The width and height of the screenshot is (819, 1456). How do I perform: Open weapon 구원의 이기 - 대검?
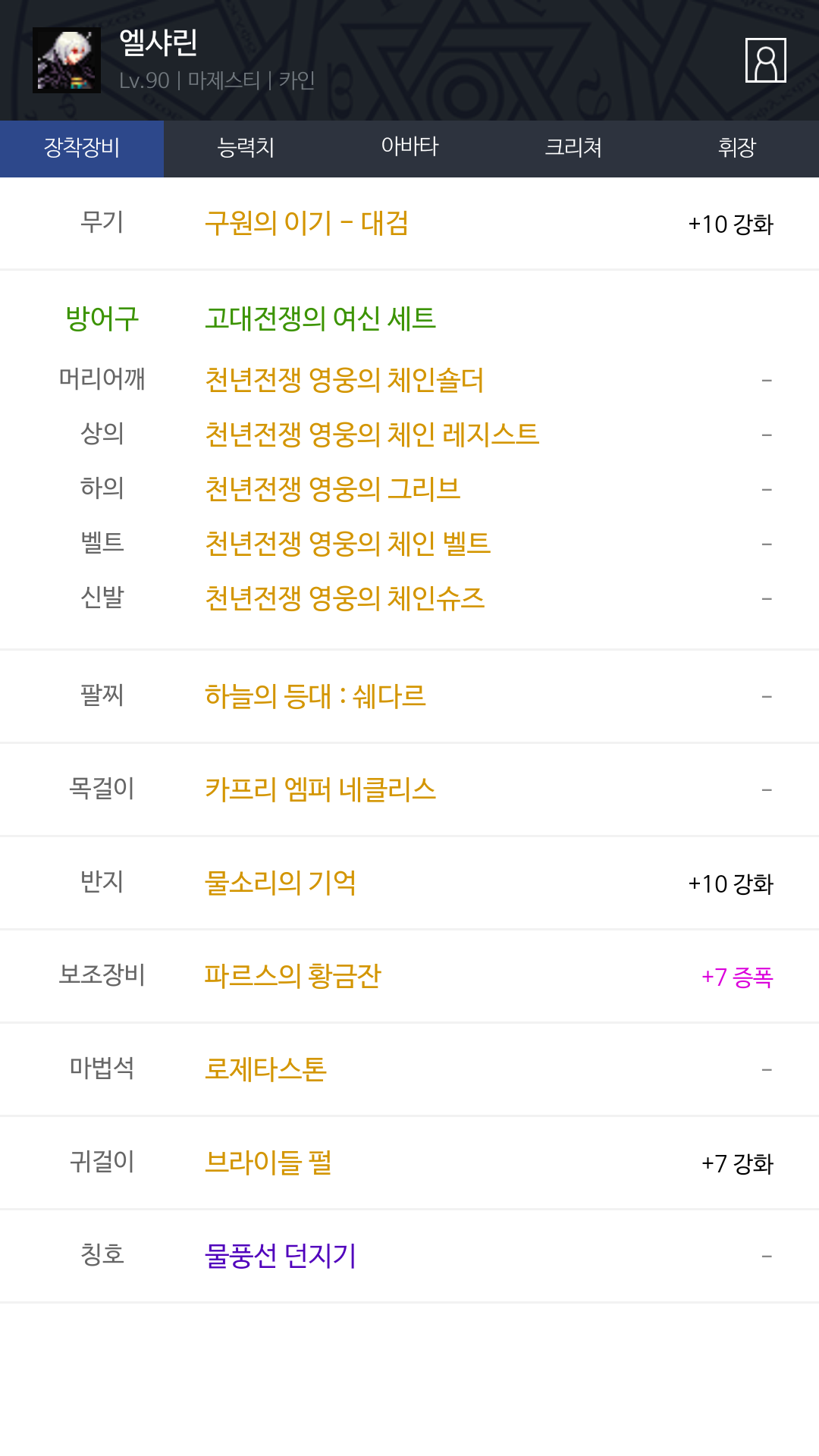306,224
